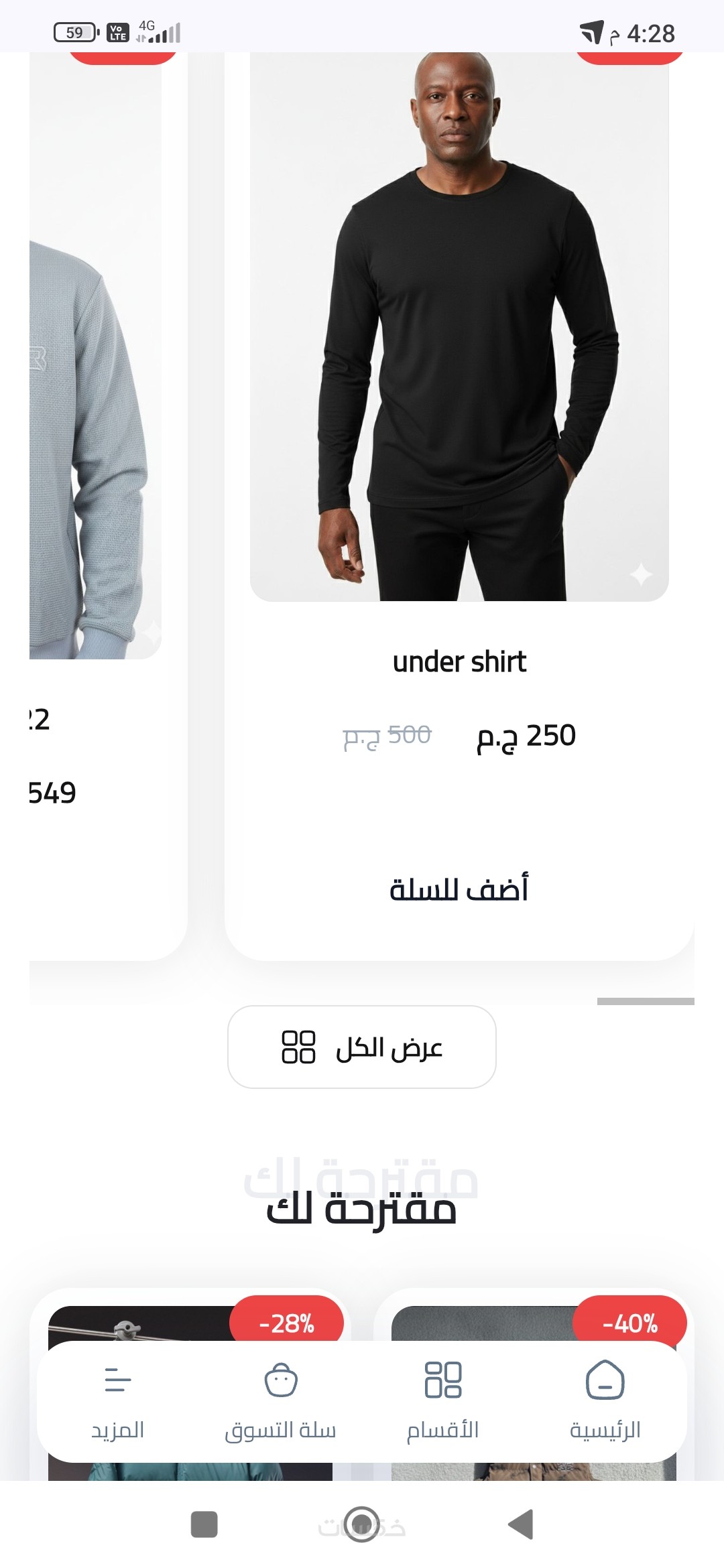
Task: Open the المزيد more menu tab
Action: [x=118, y=1400]
